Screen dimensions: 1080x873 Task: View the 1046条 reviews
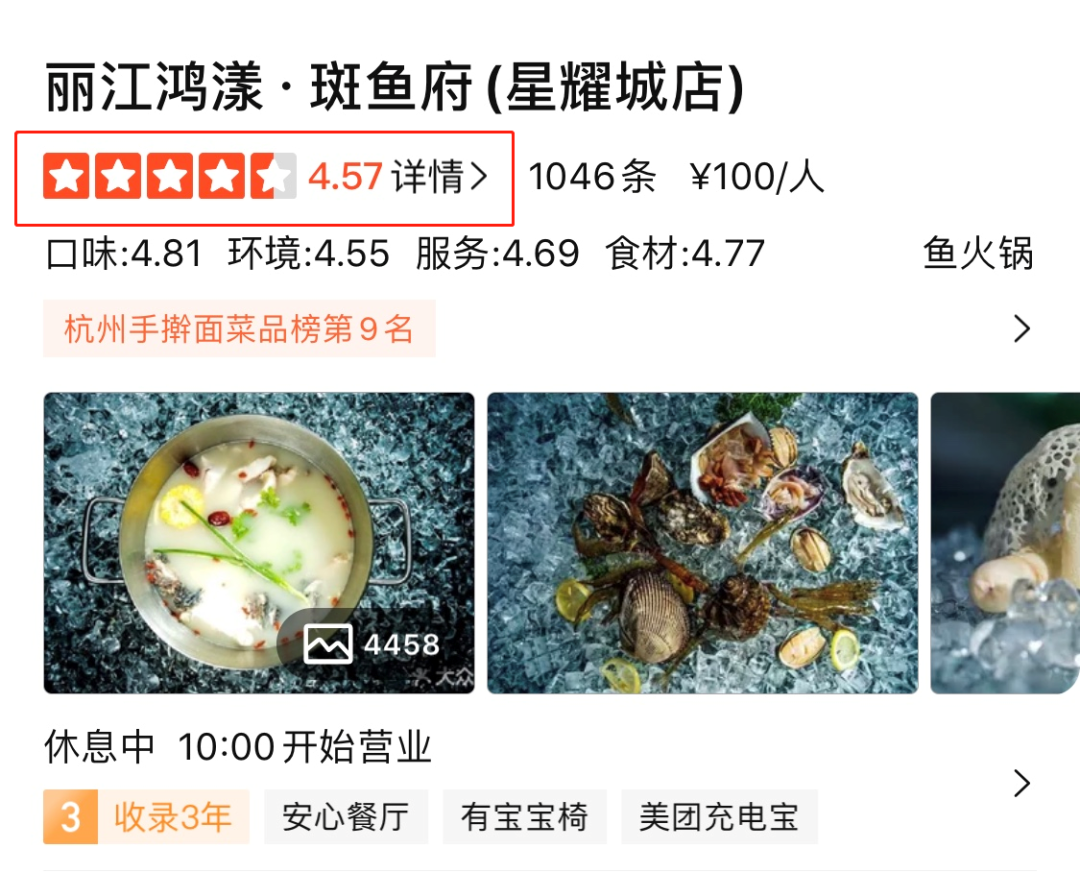point(591,177)
